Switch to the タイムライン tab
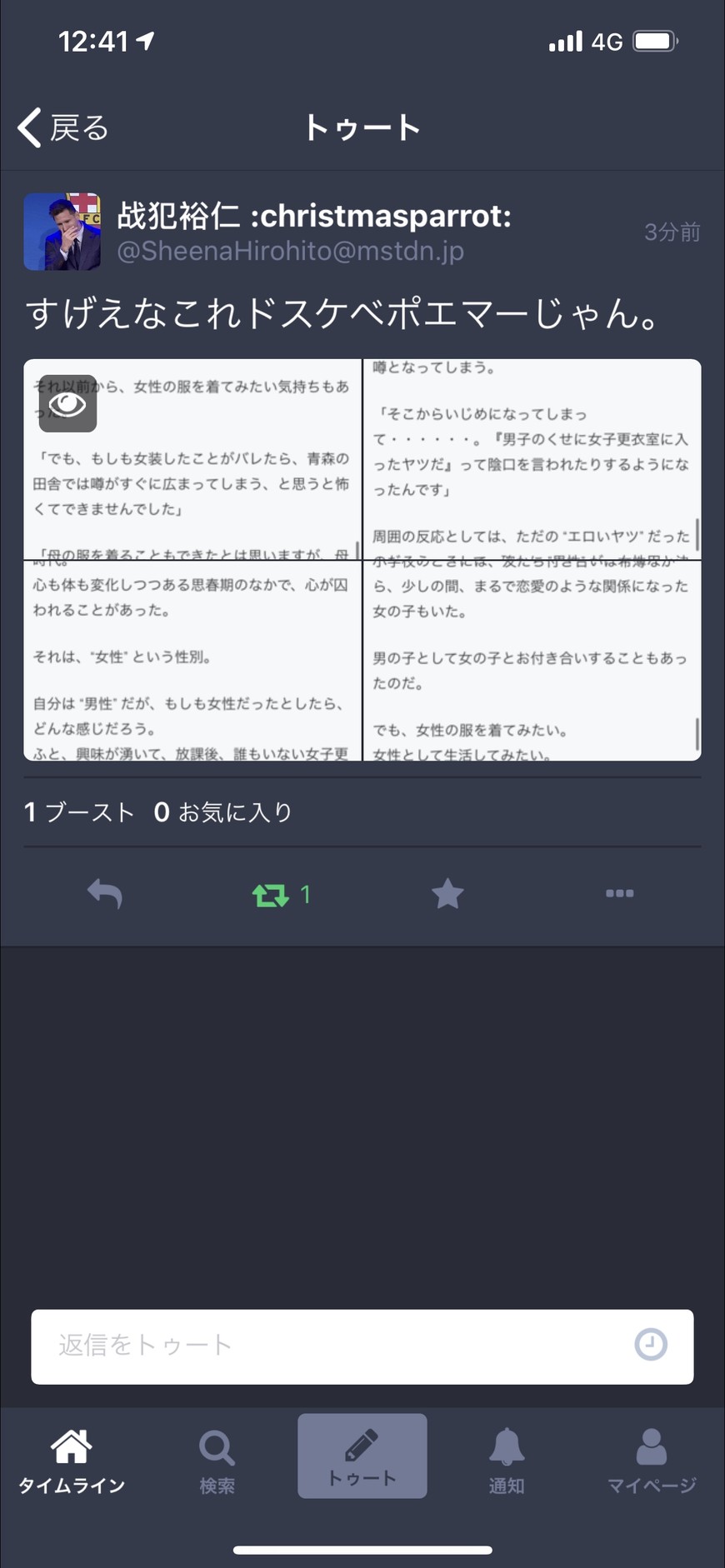 pos(72,1461)
